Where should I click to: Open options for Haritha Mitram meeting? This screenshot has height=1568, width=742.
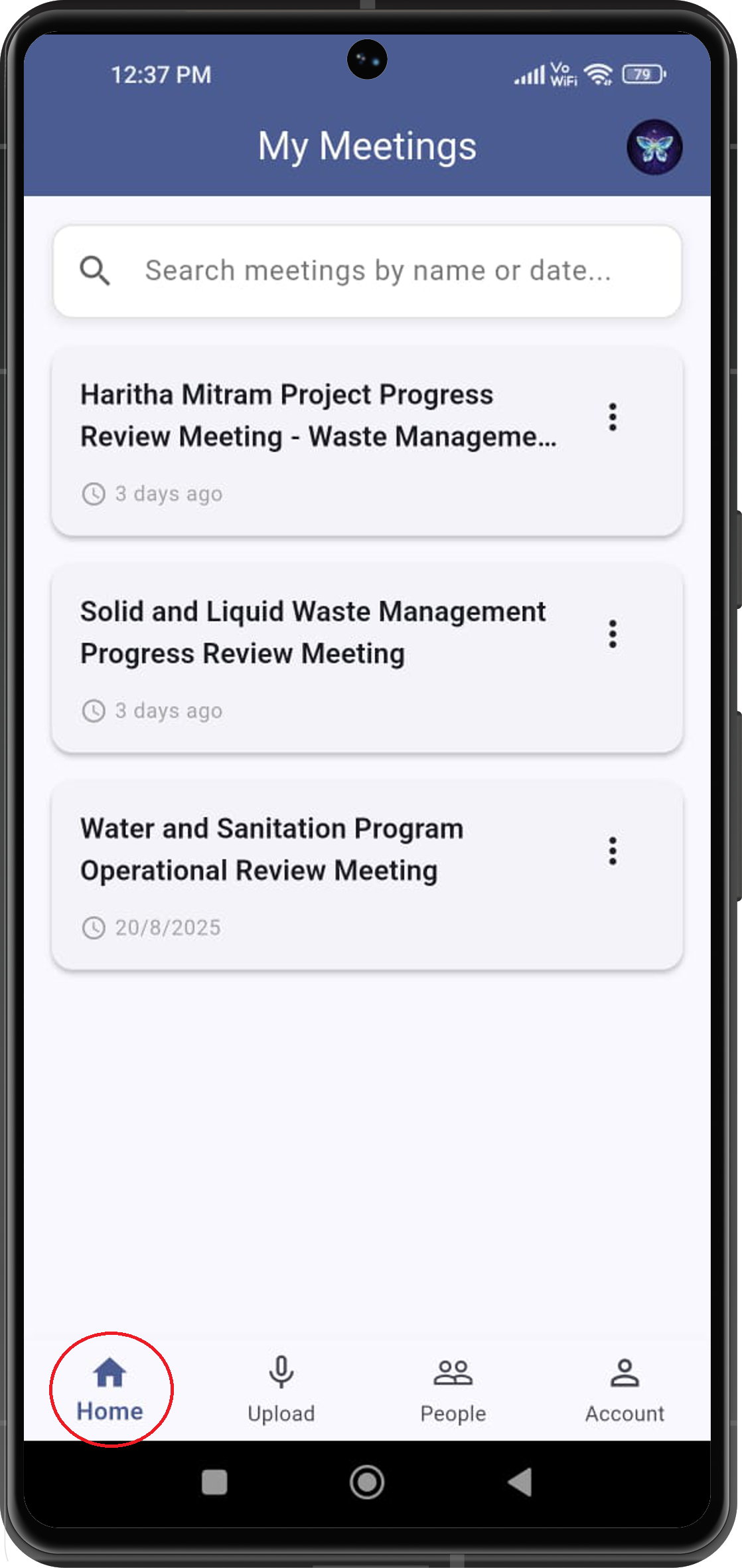coord(613,417)
